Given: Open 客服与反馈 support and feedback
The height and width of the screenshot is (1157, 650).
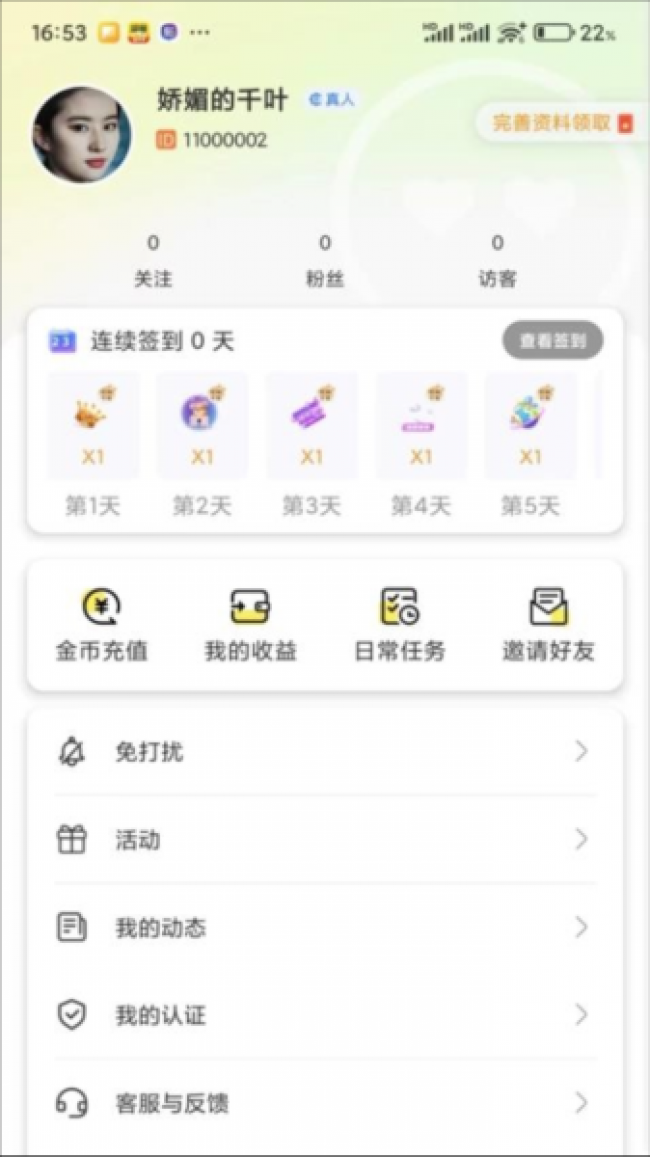Looking at the screenshot, I should pos(325,1103).
